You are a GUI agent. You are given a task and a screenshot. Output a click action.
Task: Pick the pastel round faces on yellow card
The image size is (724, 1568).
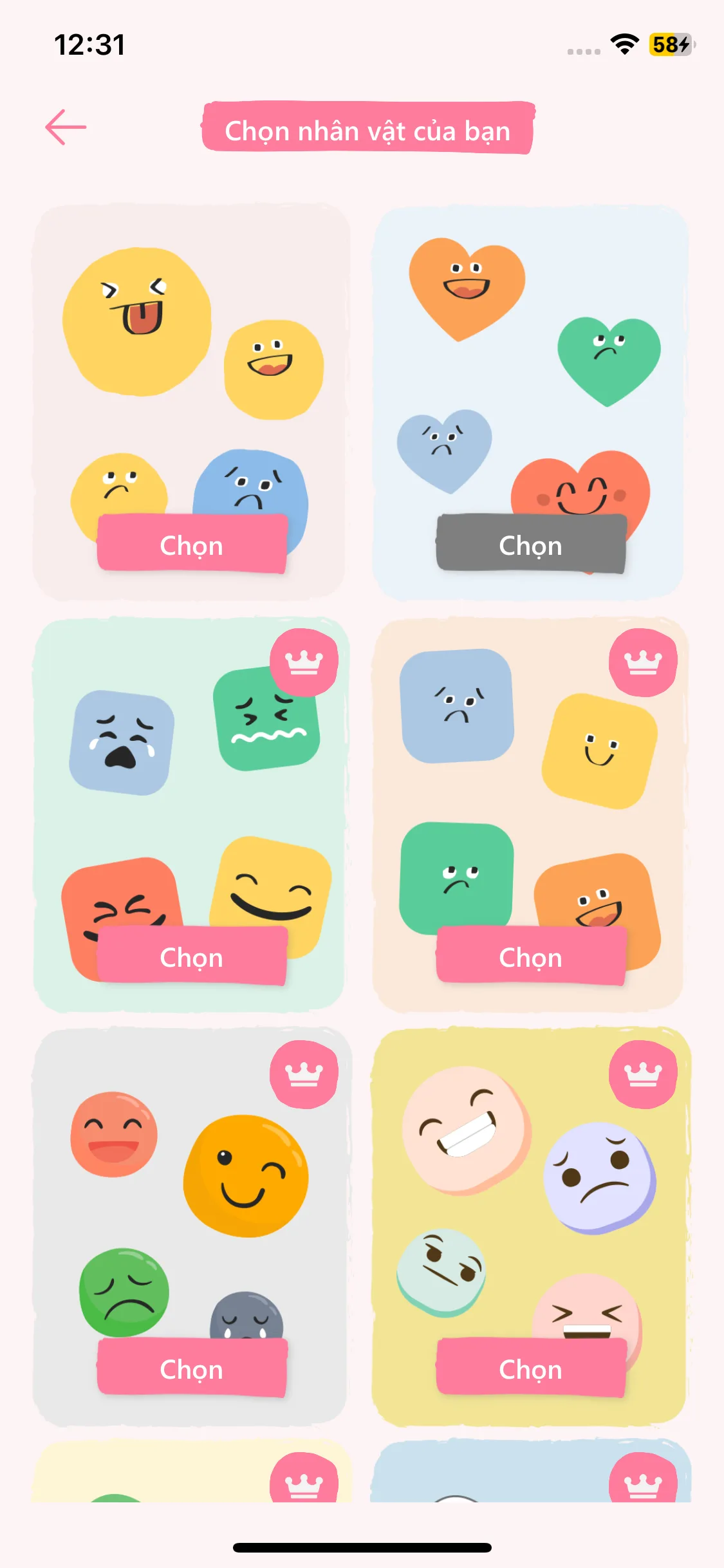[530, 1368]
